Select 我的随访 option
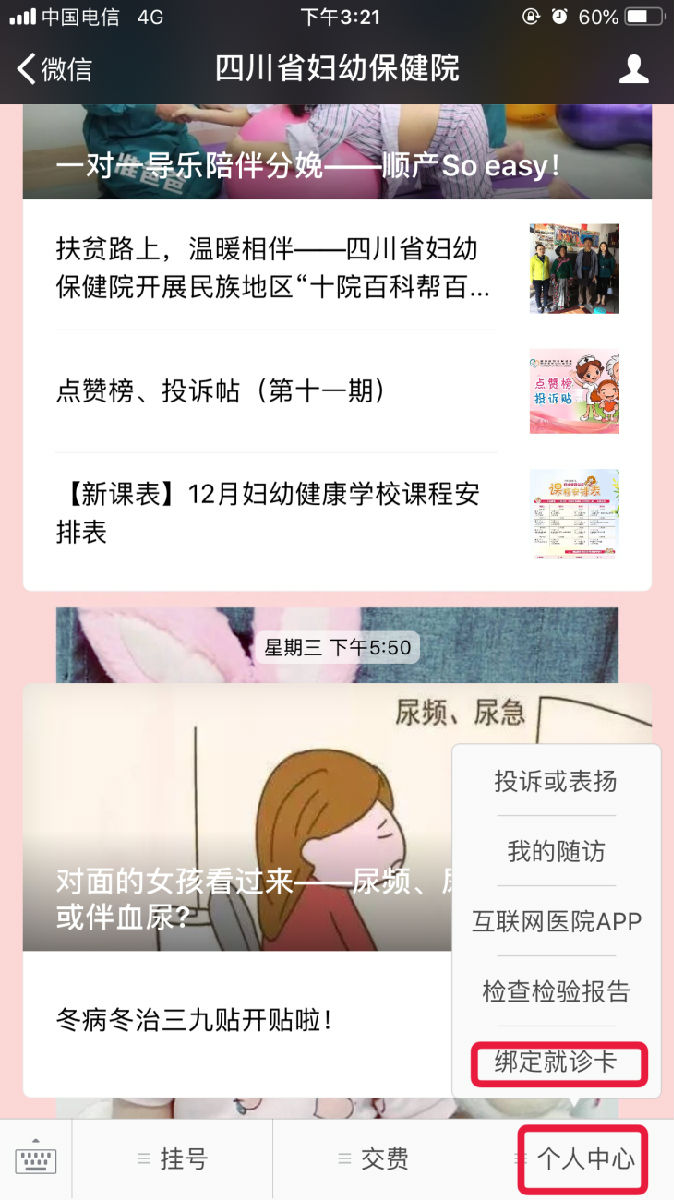The height and width of the screenshot is (1200, 674). [556, 851]
